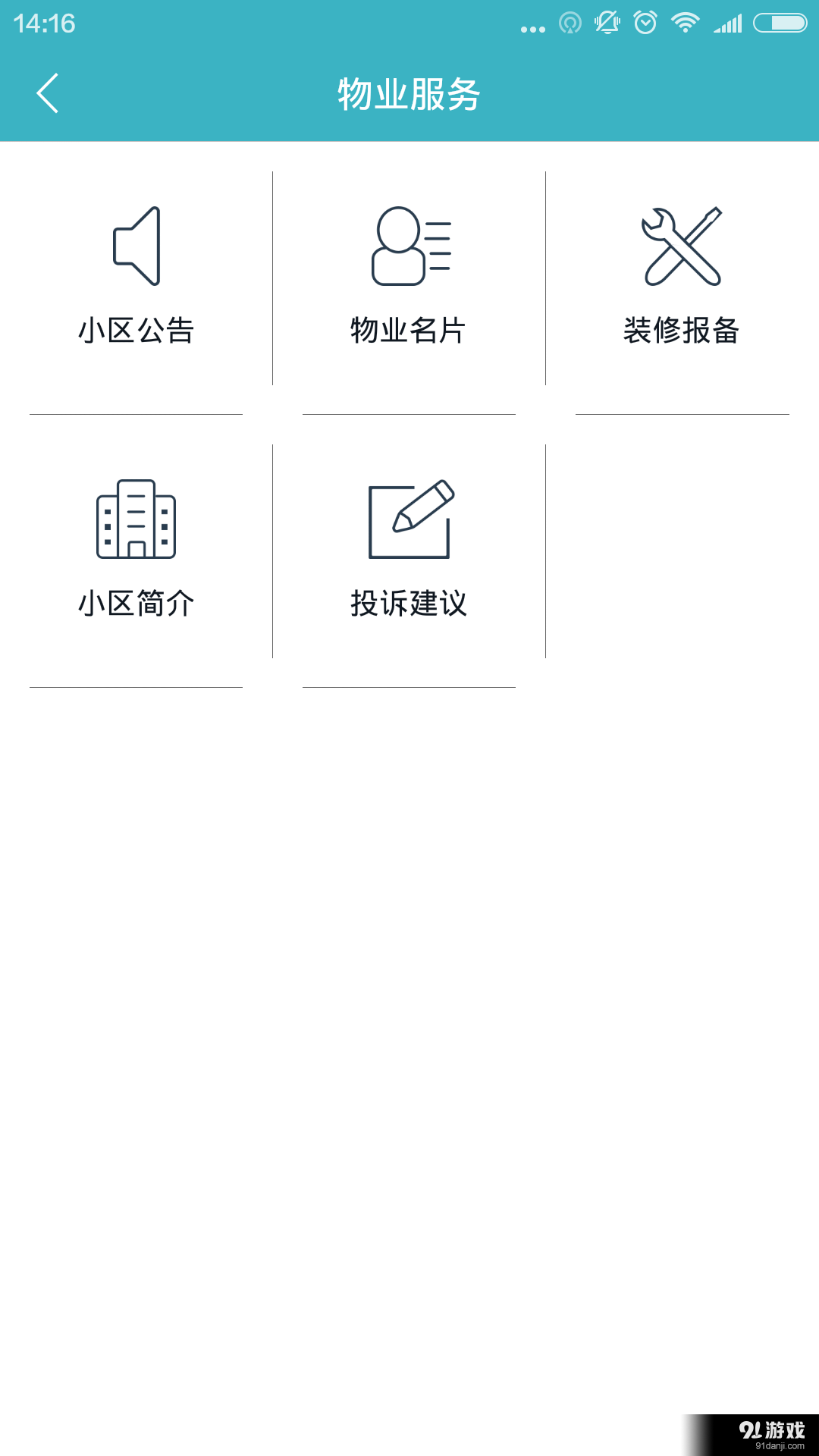
Task: Tap the Wi-Fi icon in status bar
Action: (x=684, y=23)
